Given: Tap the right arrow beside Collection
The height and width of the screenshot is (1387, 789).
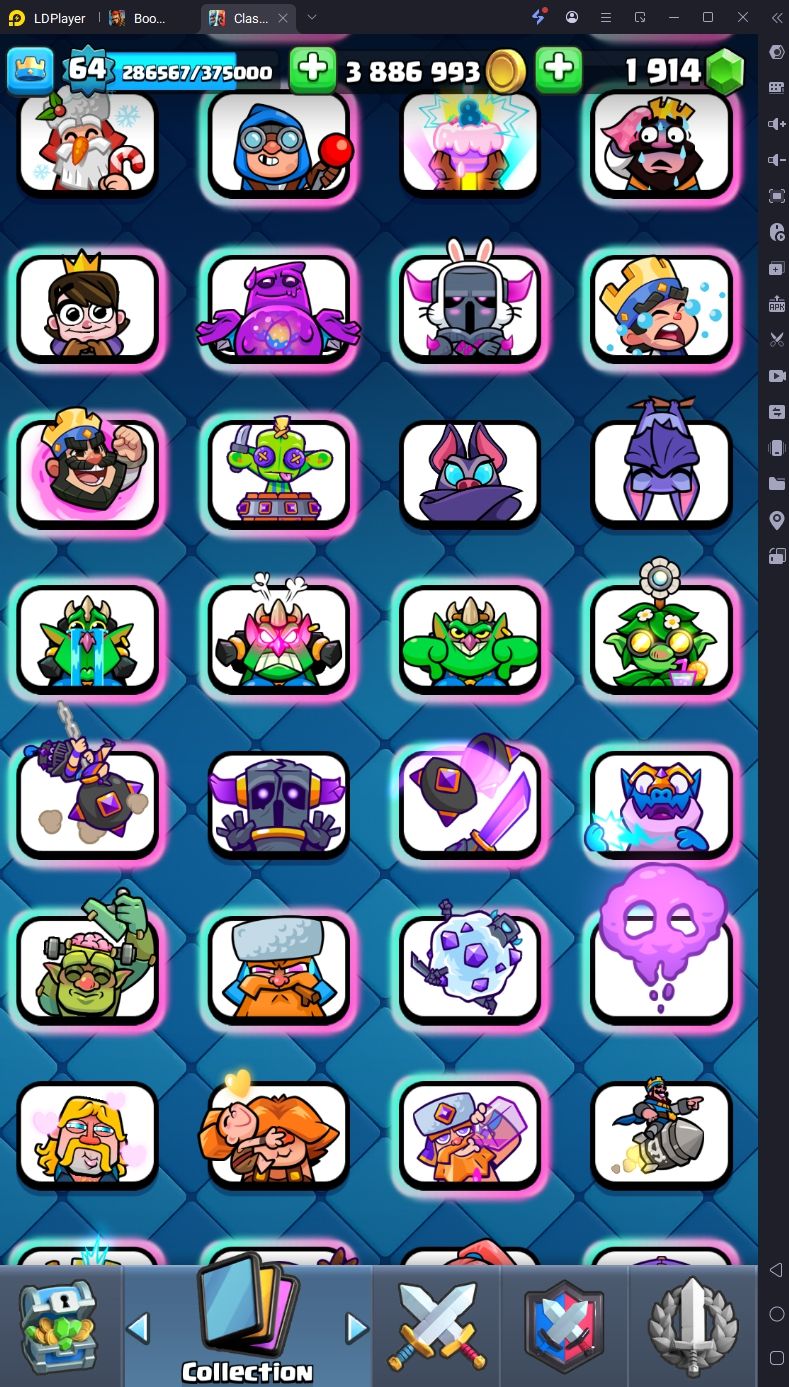Looking at the screenshot, I should pos(357,1328).
